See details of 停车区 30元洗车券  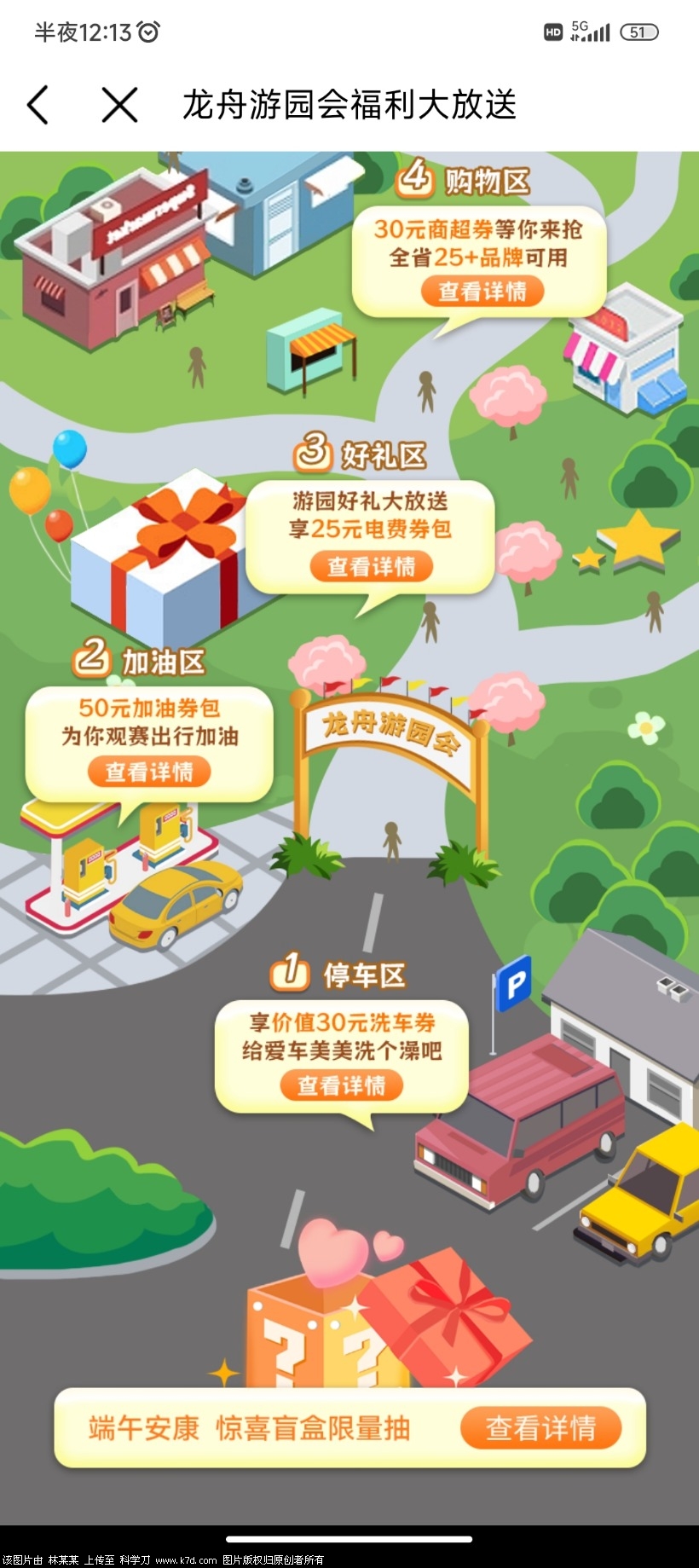(341, 1085)
